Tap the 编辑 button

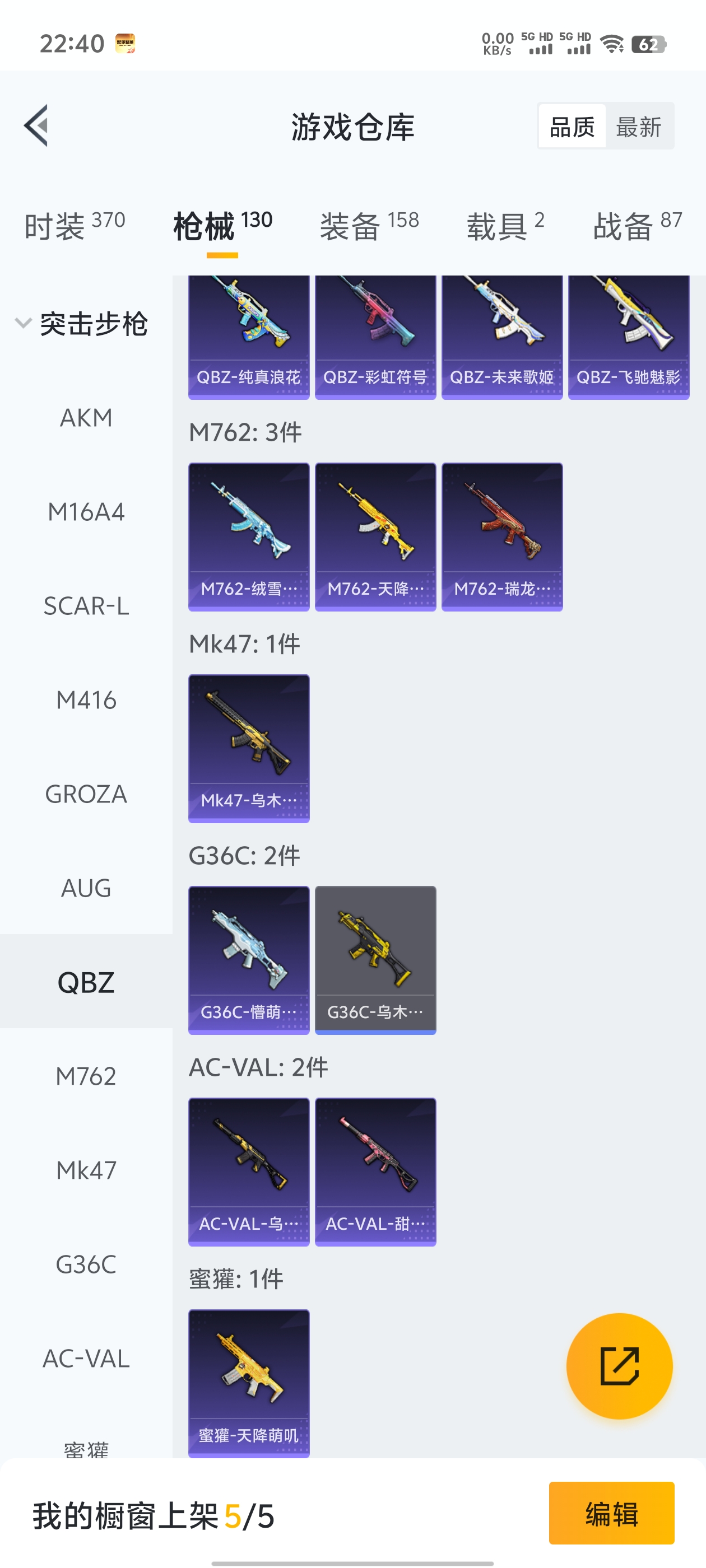611,1513
